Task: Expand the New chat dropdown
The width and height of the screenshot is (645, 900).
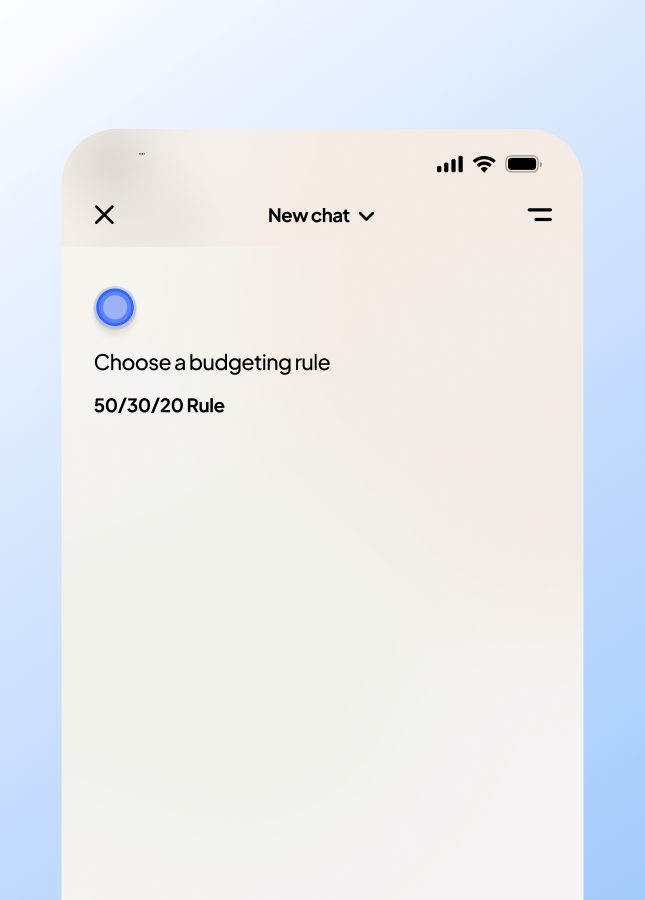Action: click(321, 216)
